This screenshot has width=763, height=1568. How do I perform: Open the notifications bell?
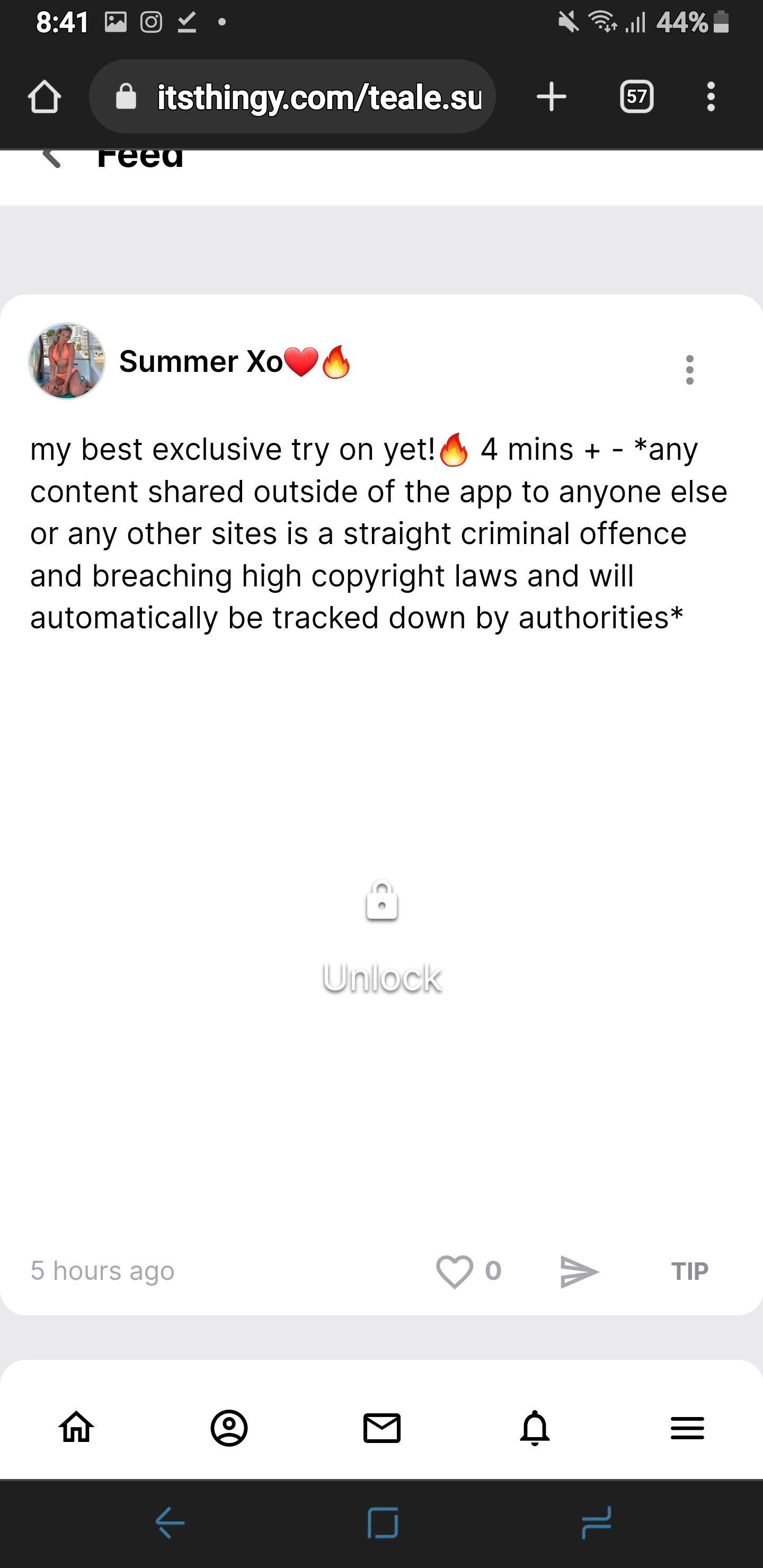coord(535,1428)
